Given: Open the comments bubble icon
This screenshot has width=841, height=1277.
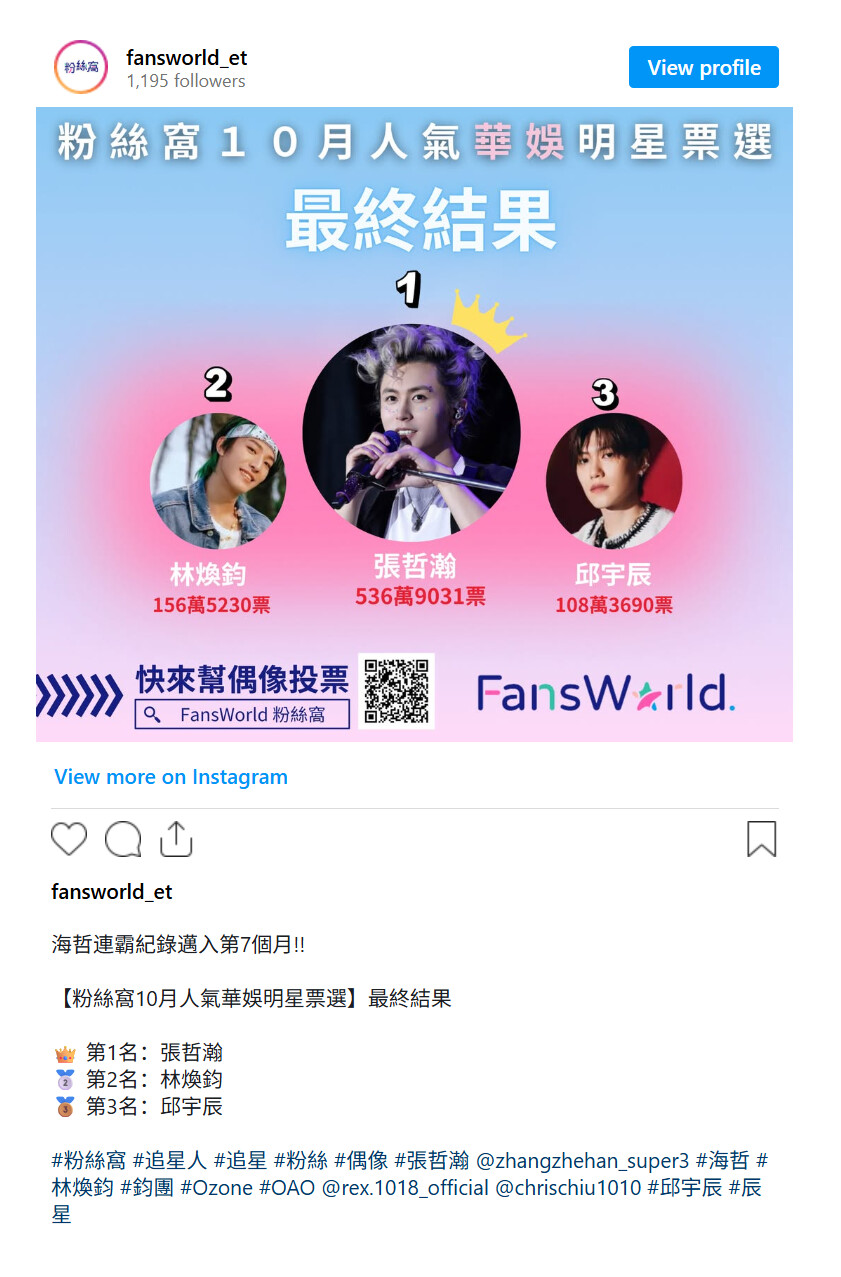Looking at the screenshot, I should pyautogui.click(x=123, y=839).
